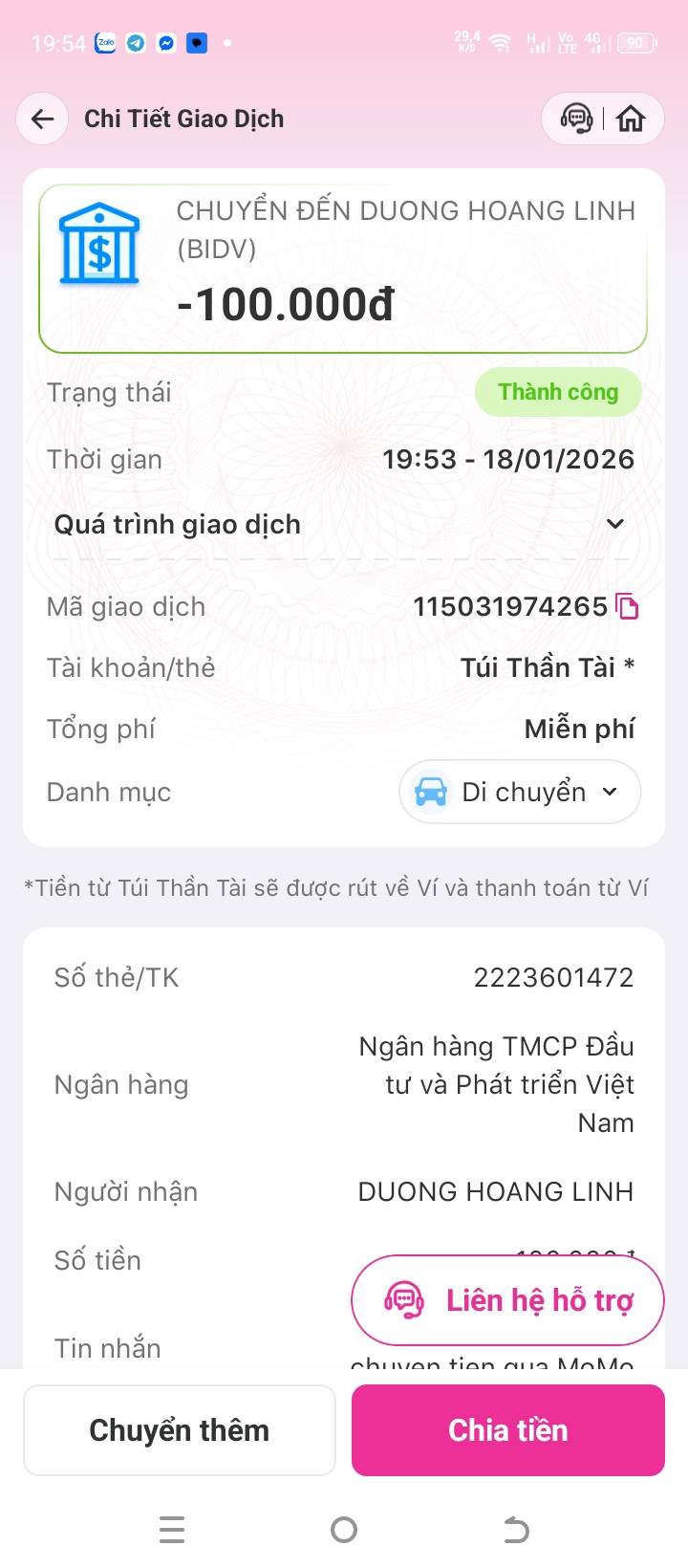Tap Chia tiền to split money
The height and width of the screenshot is (1568, 688).
coord(508,1430)
